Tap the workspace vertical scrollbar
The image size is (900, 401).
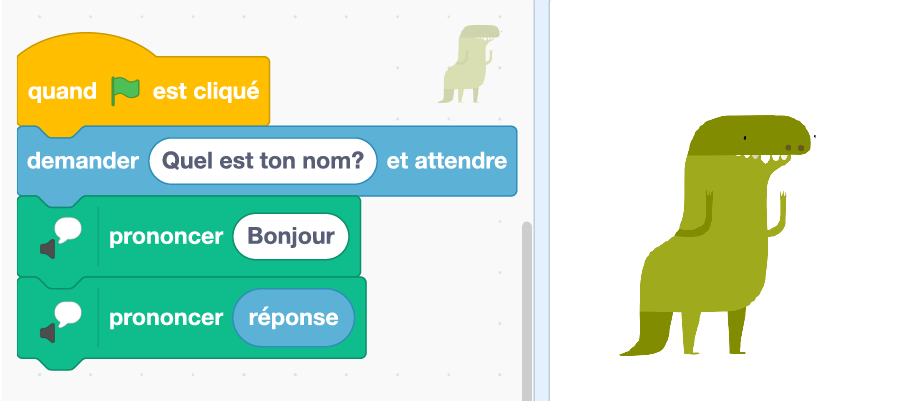coord(526,312)
